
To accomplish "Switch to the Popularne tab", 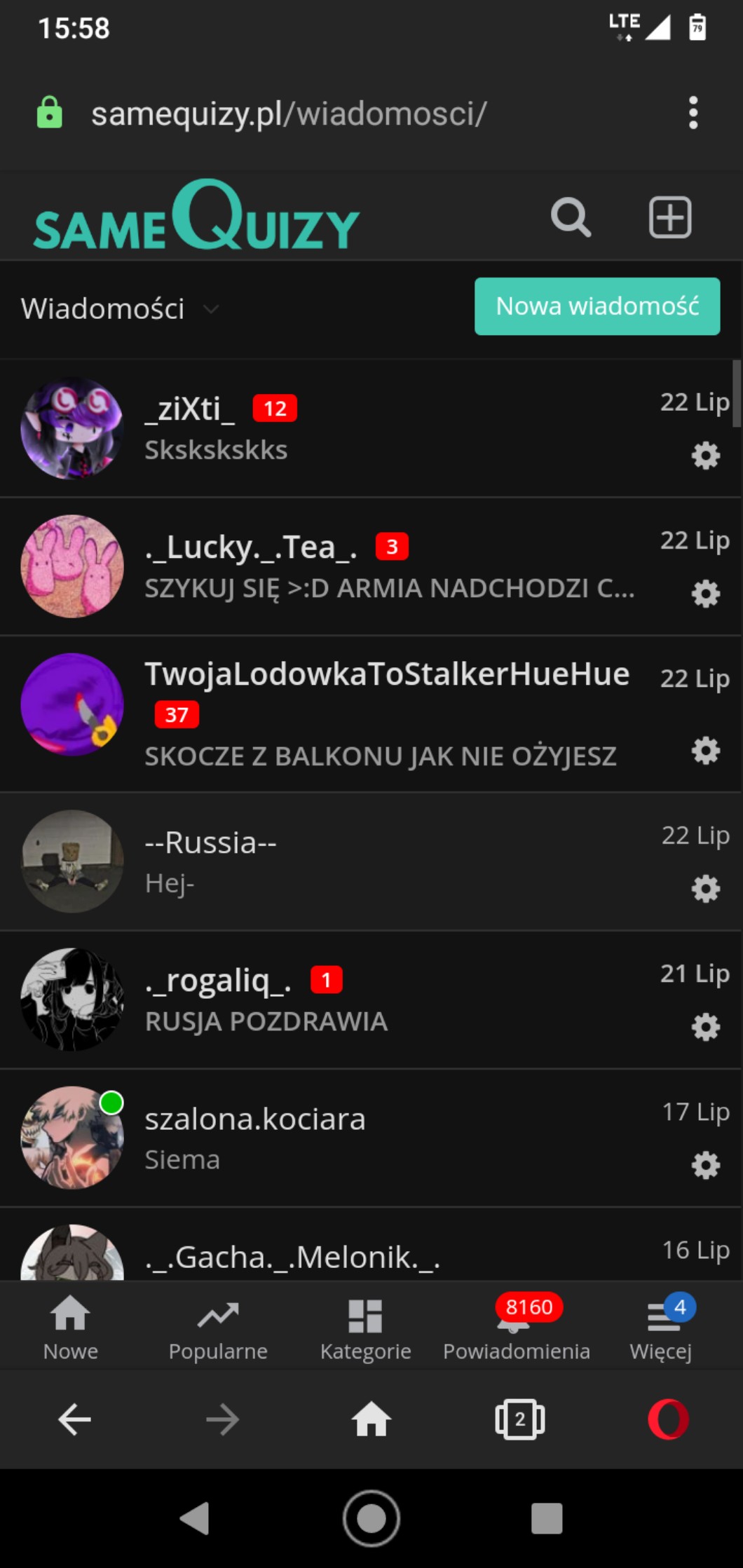I will tap(218, 1328).
